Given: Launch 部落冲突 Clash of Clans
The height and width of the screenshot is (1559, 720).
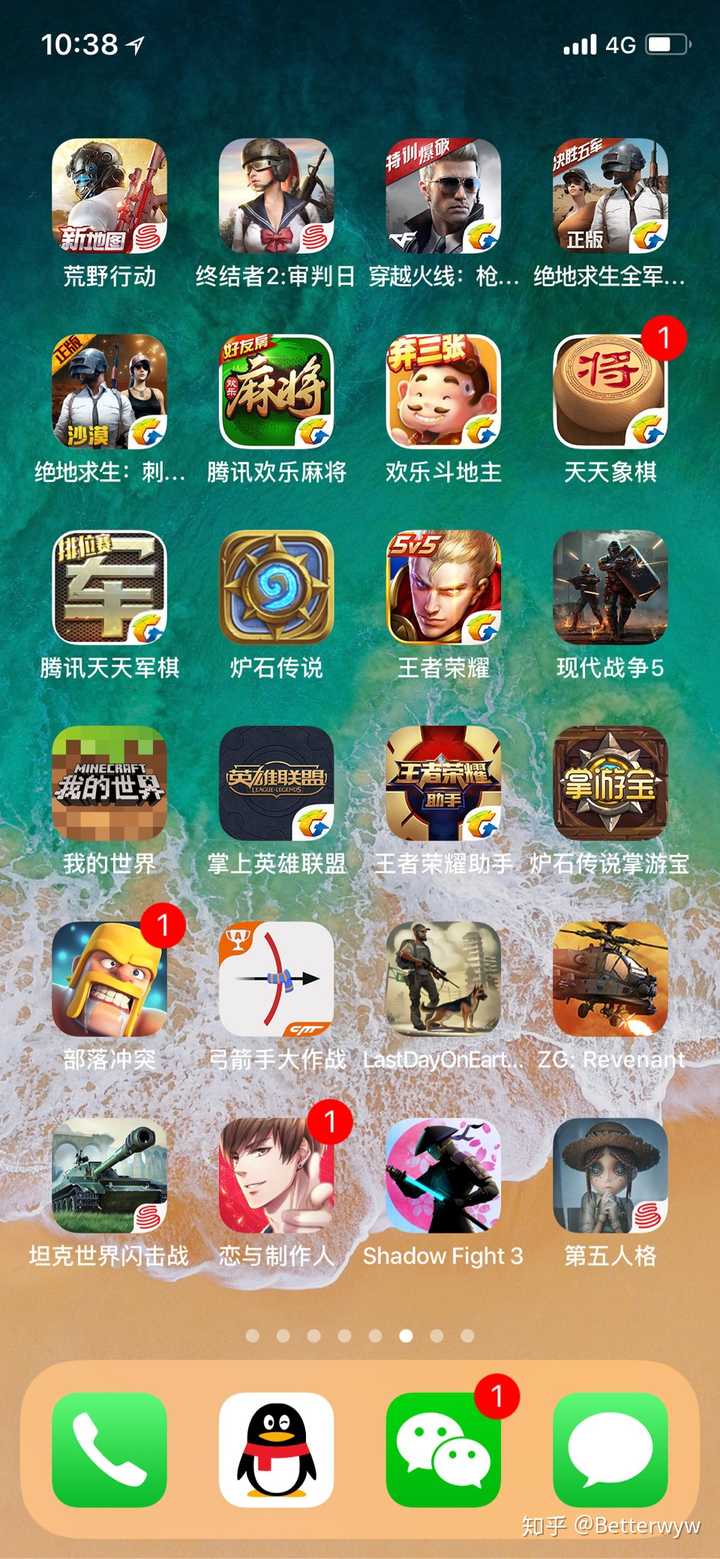Looking at the screenshot, I should tap(109, 980).
